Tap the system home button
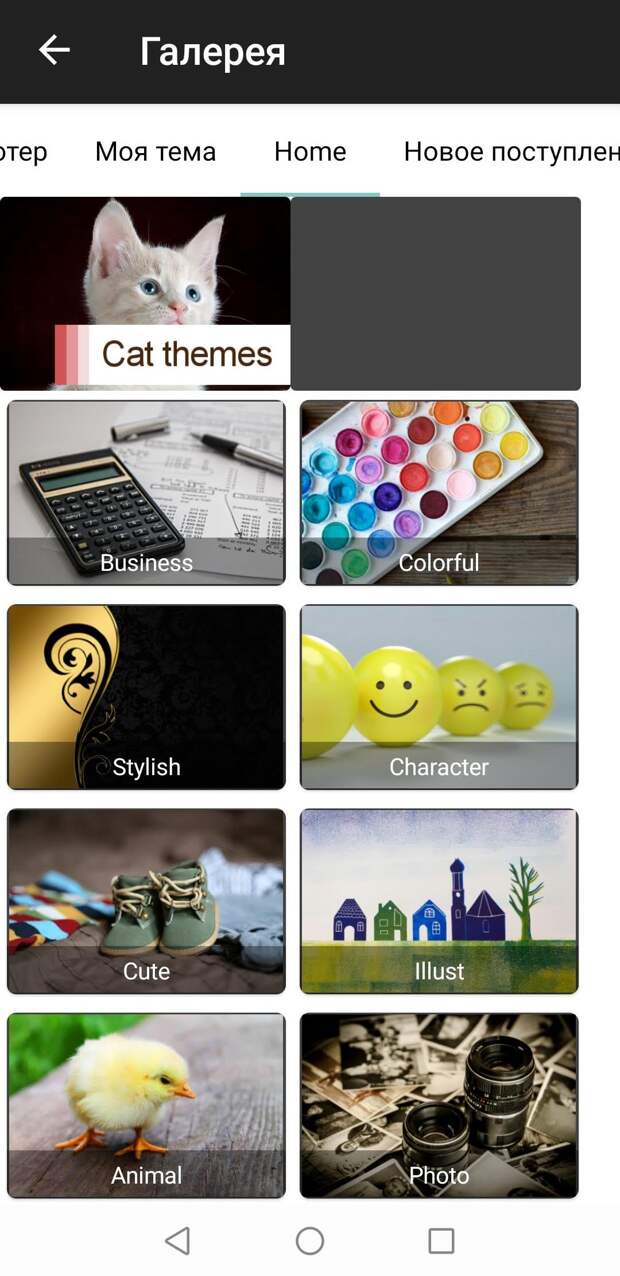 [x=310, y=1241]
